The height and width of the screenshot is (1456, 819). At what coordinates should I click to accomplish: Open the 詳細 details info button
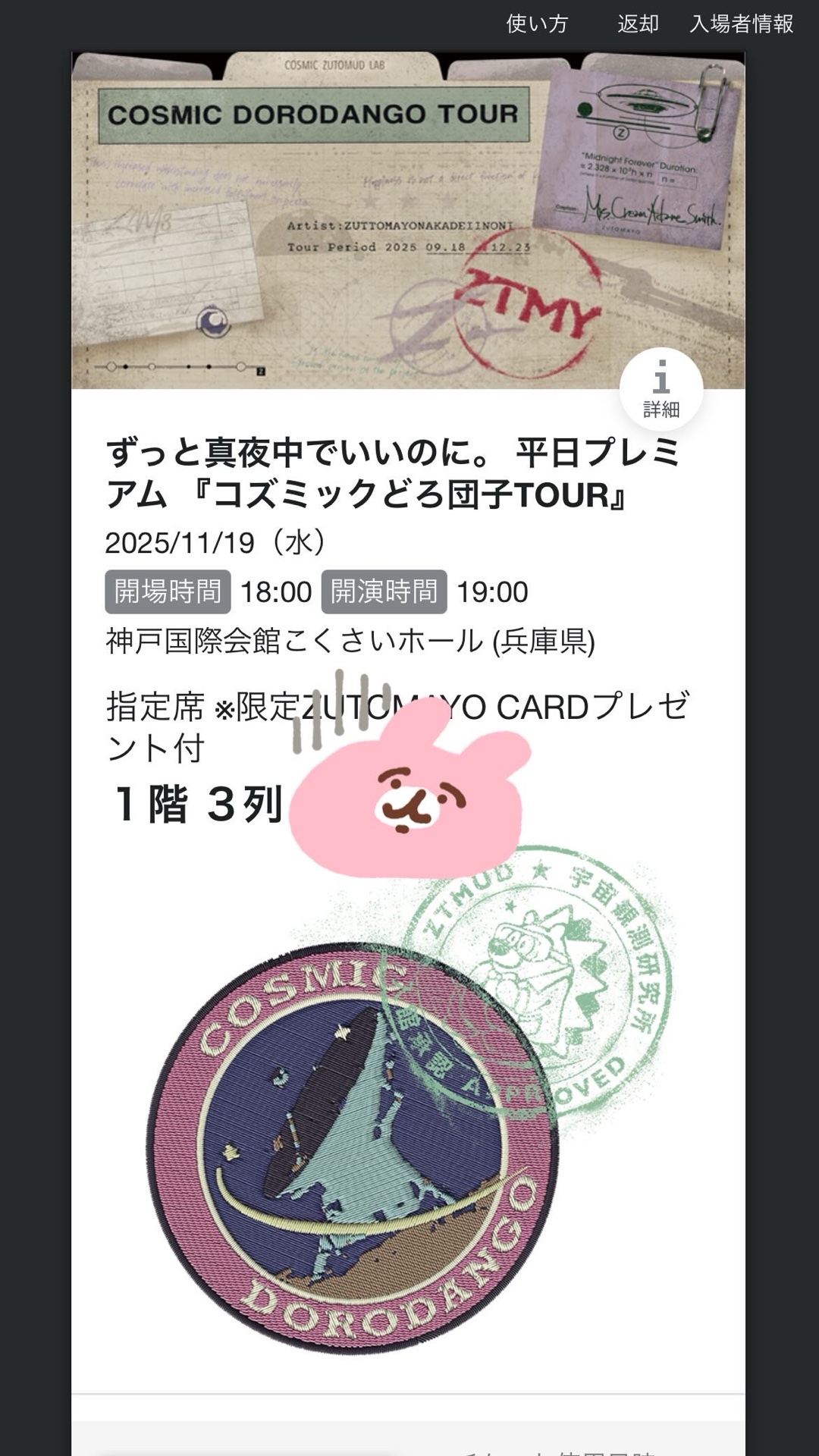(661, 390)
